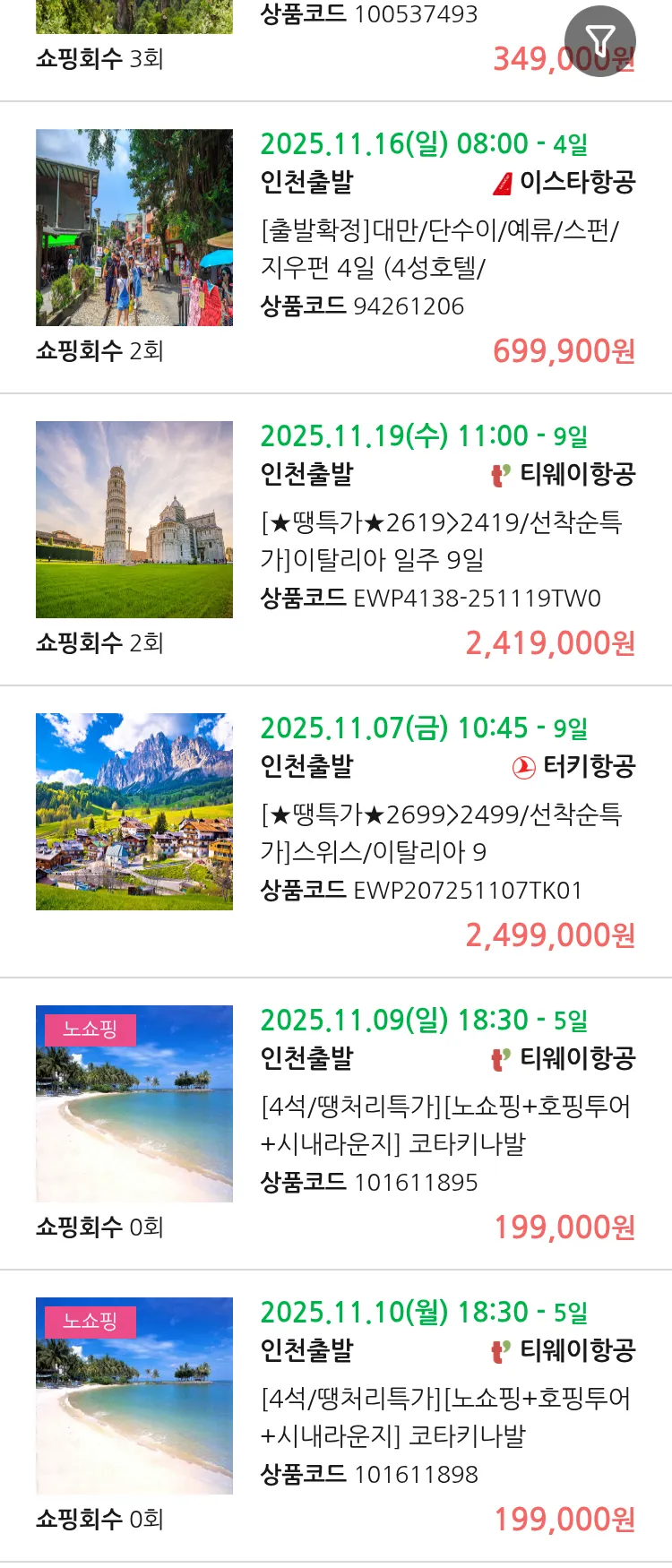
Task: Select the Italy 9-day tour for 2,419,000원
Action: pyautogui.click(x=441, y=540)
